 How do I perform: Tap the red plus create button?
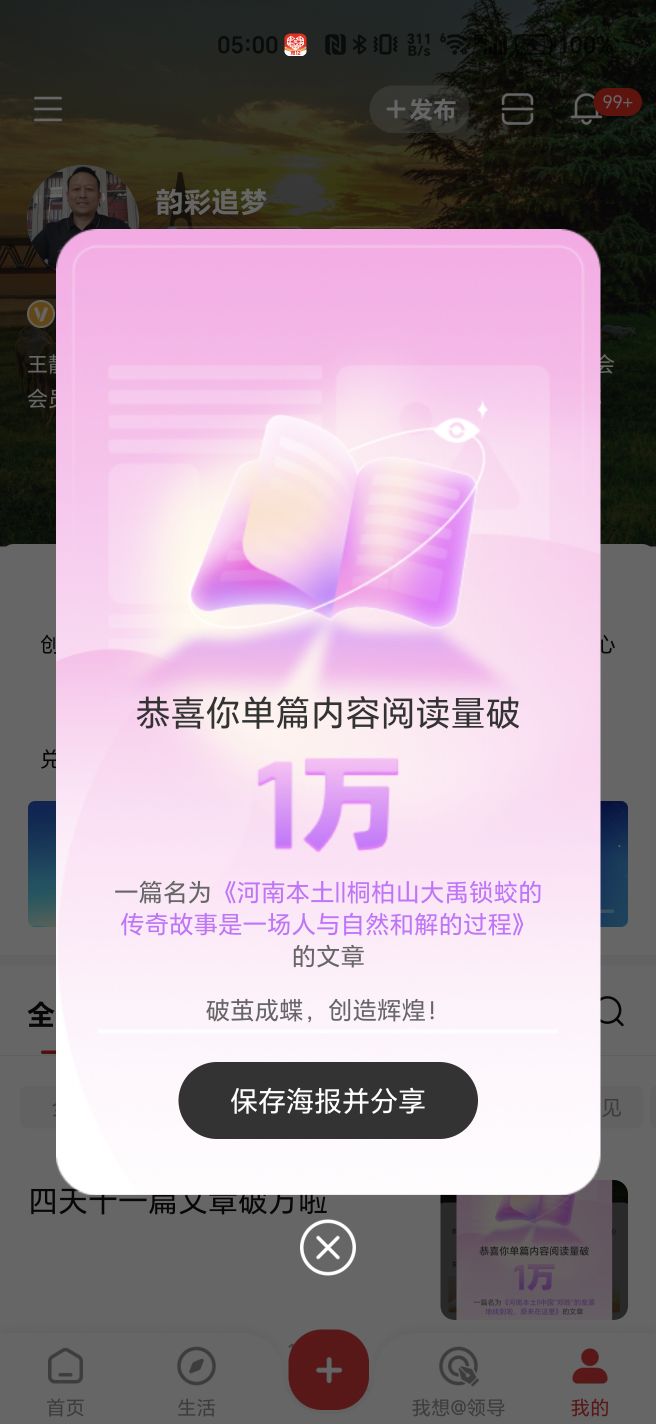(x=328, y=1370)
